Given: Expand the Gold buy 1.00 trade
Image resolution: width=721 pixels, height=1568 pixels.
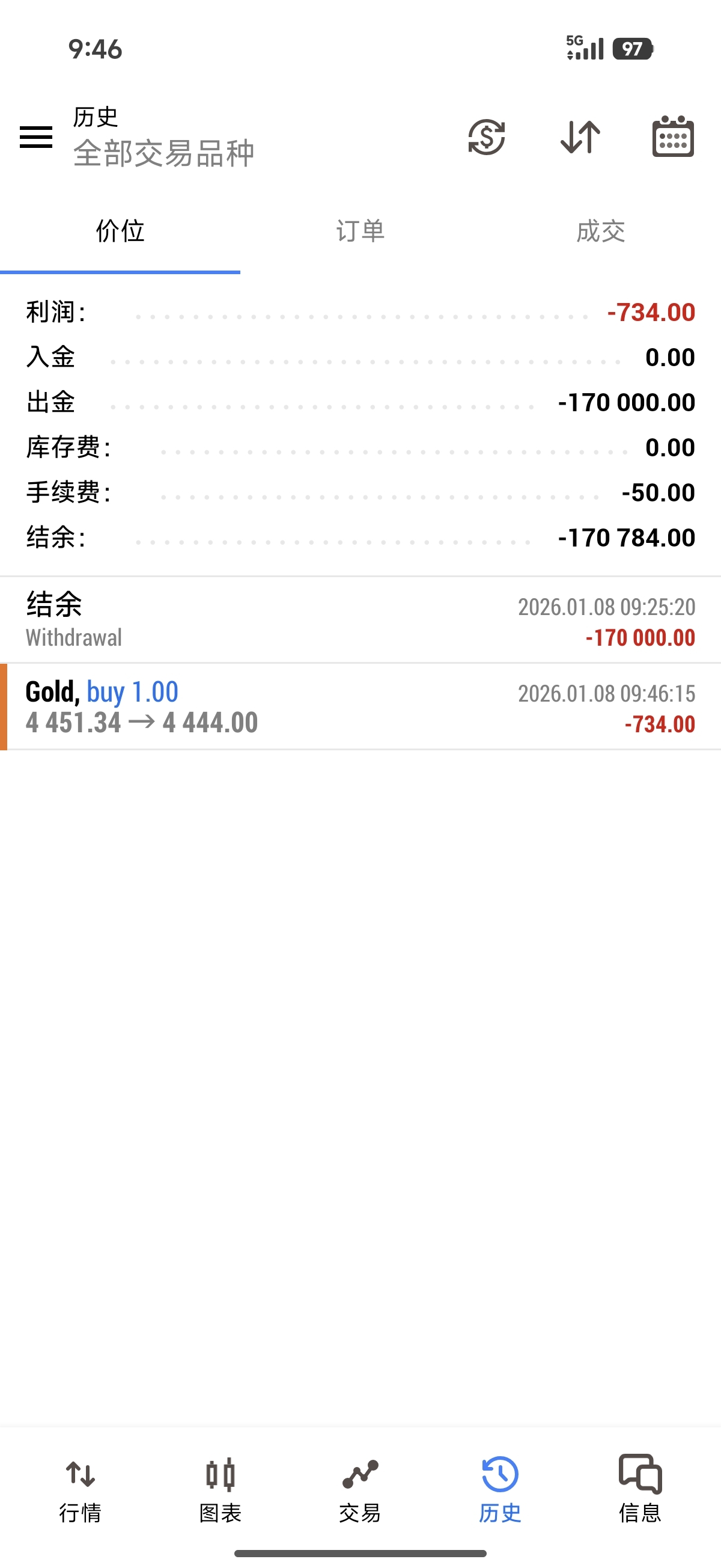Looking at the screenshot, I should coord(360,707).
